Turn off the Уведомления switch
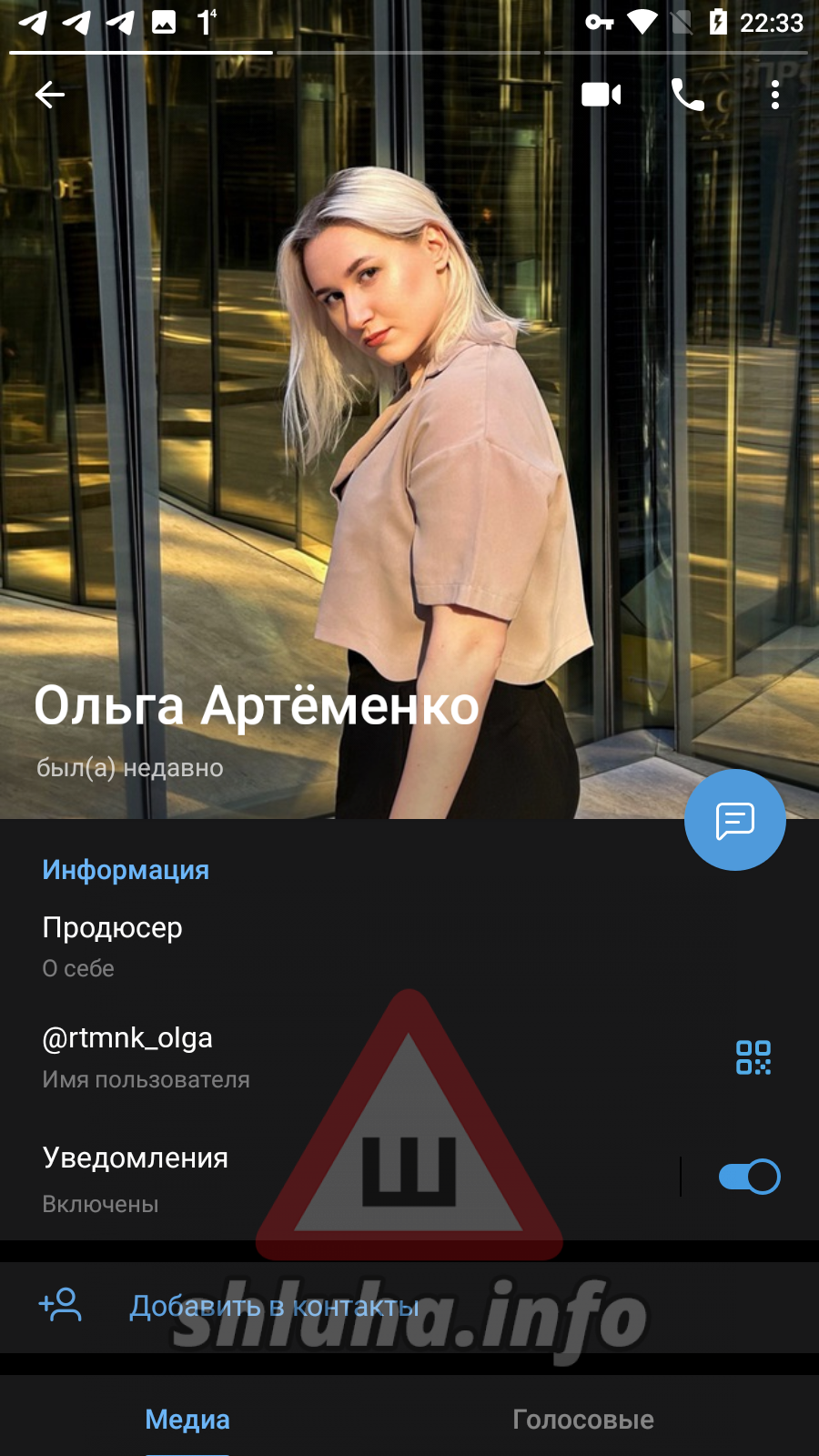 click(x=749, y=1177)
